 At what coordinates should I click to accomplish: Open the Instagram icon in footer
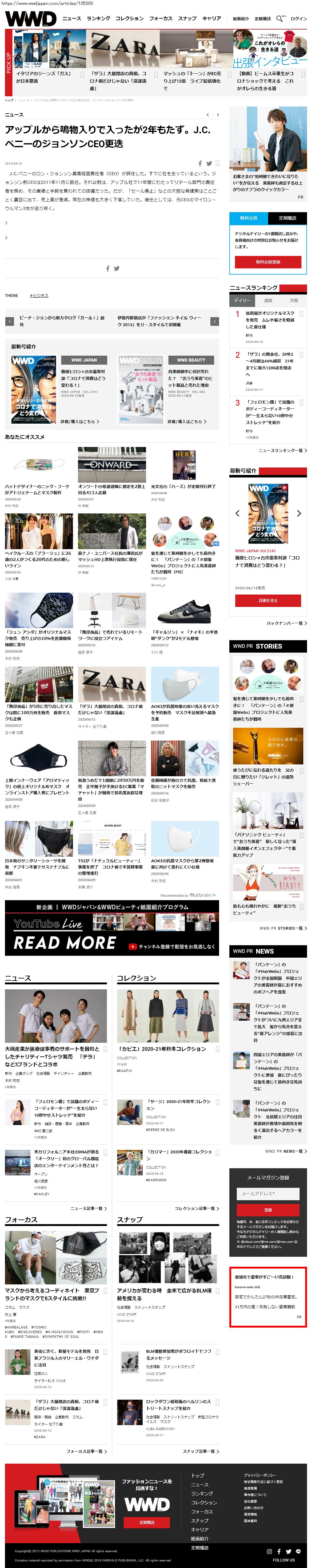pos(269,1552)
